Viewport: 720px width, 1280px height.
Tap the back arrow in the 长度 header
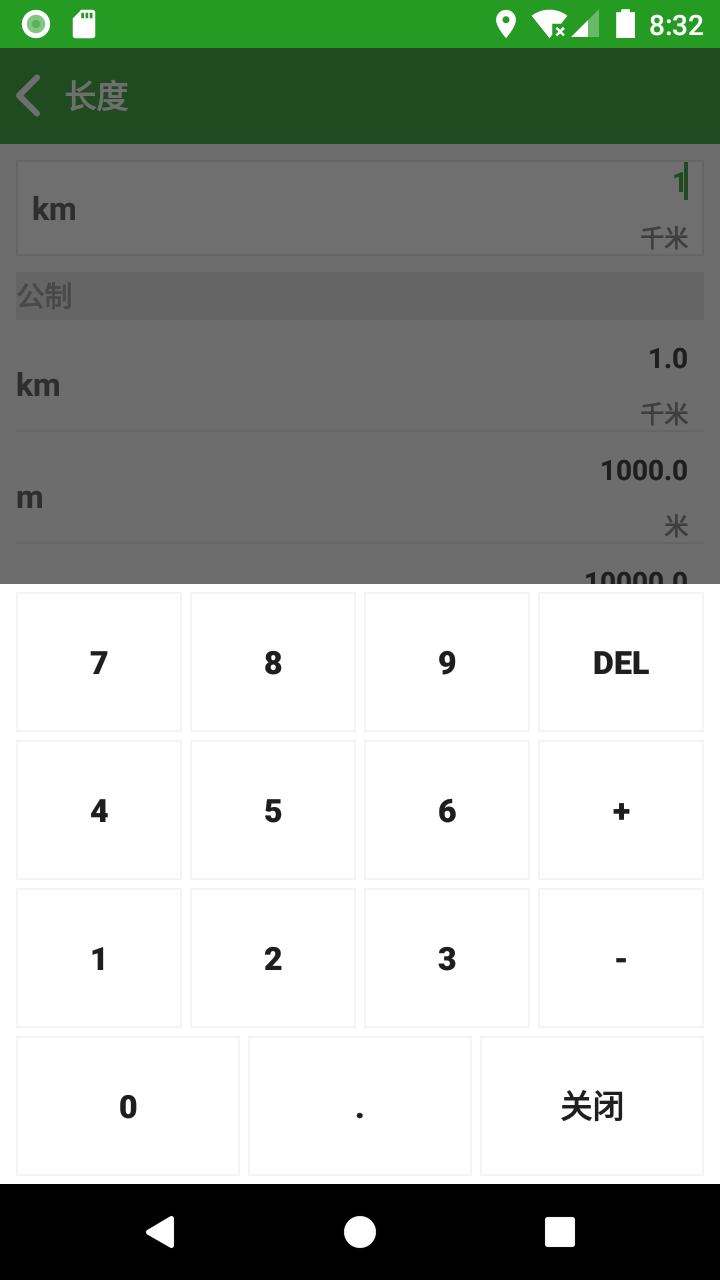point(27,95)
